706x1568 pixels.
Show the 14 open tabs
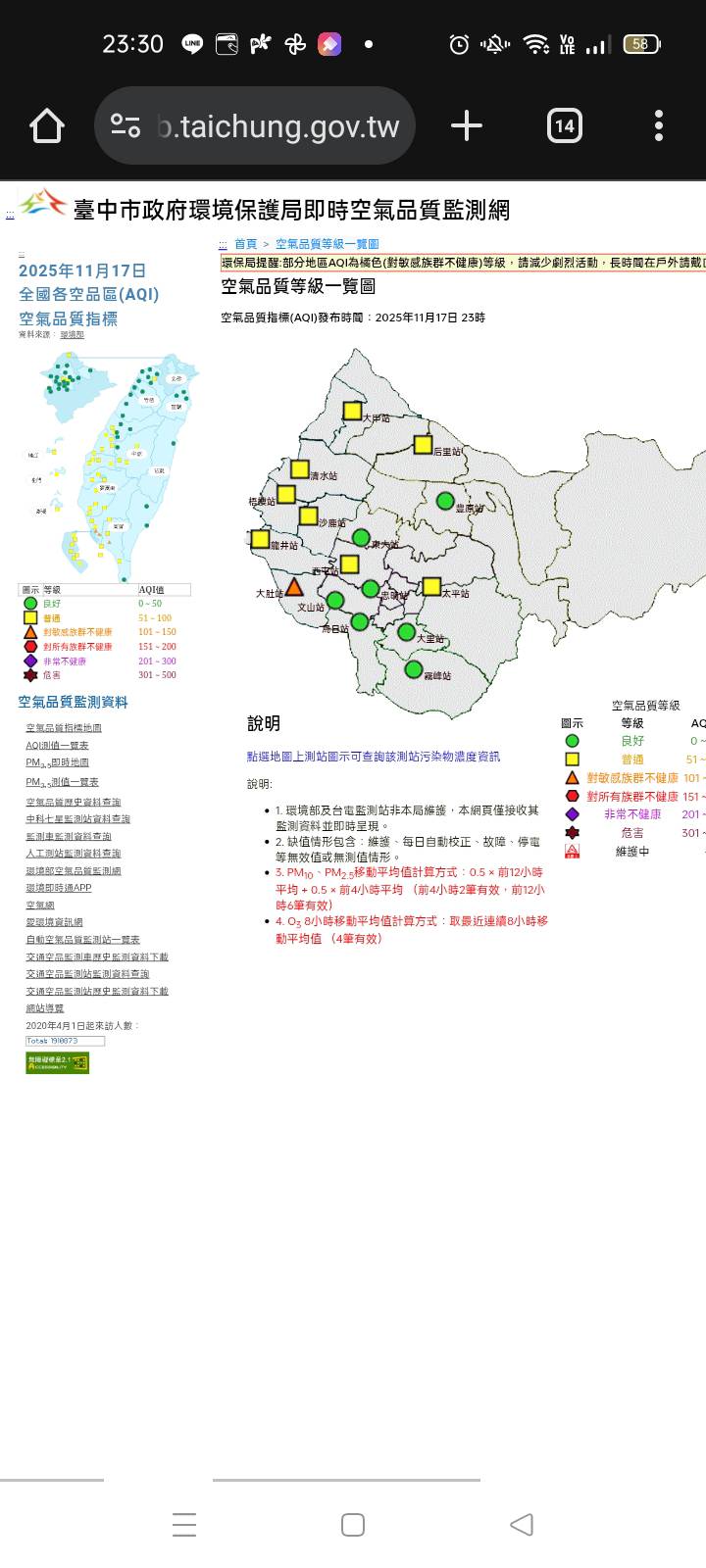click(564, 126)
